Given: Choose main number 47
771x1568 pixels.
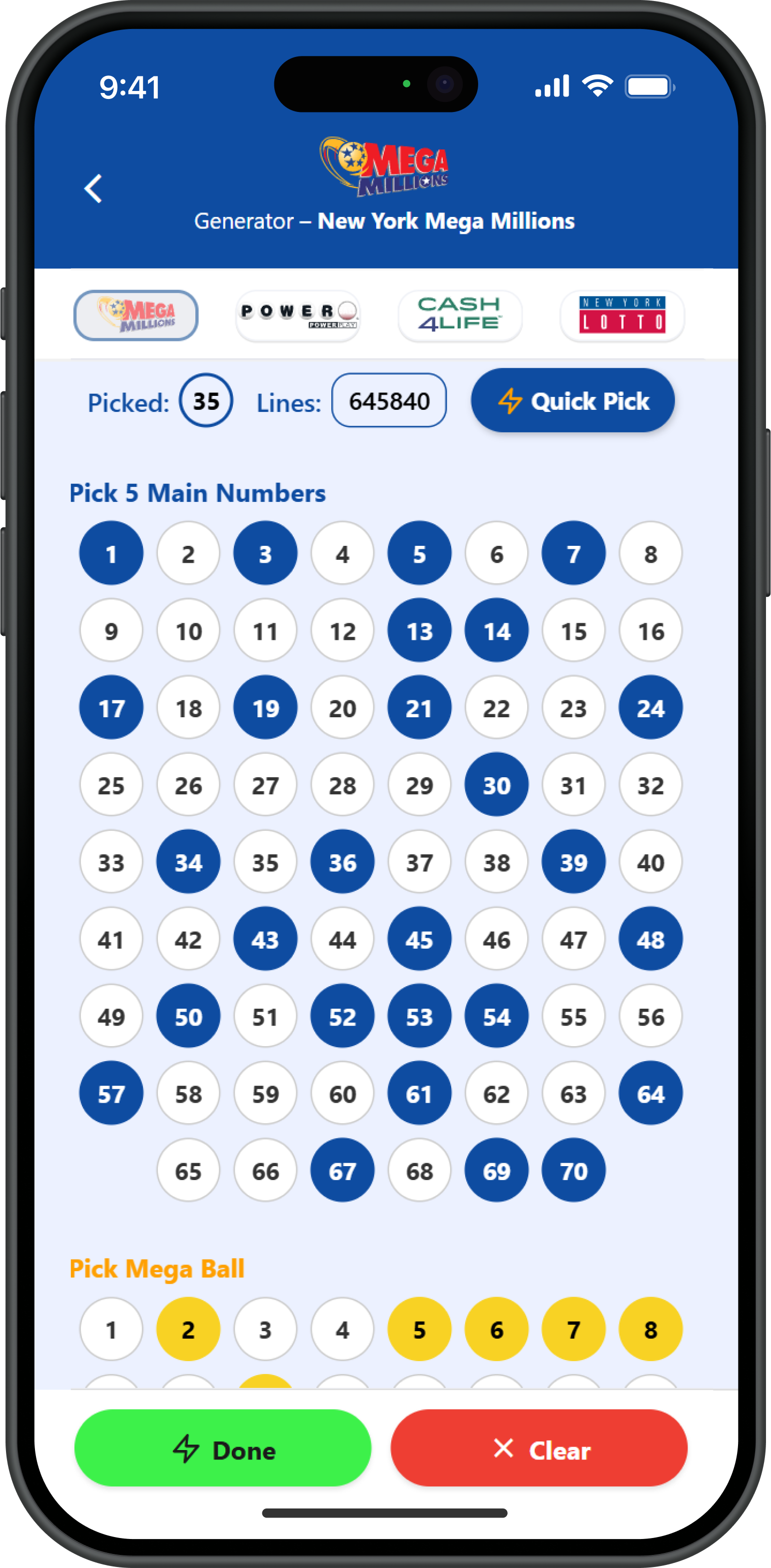Looking at the screenshot, I should (x=573, y=940).
